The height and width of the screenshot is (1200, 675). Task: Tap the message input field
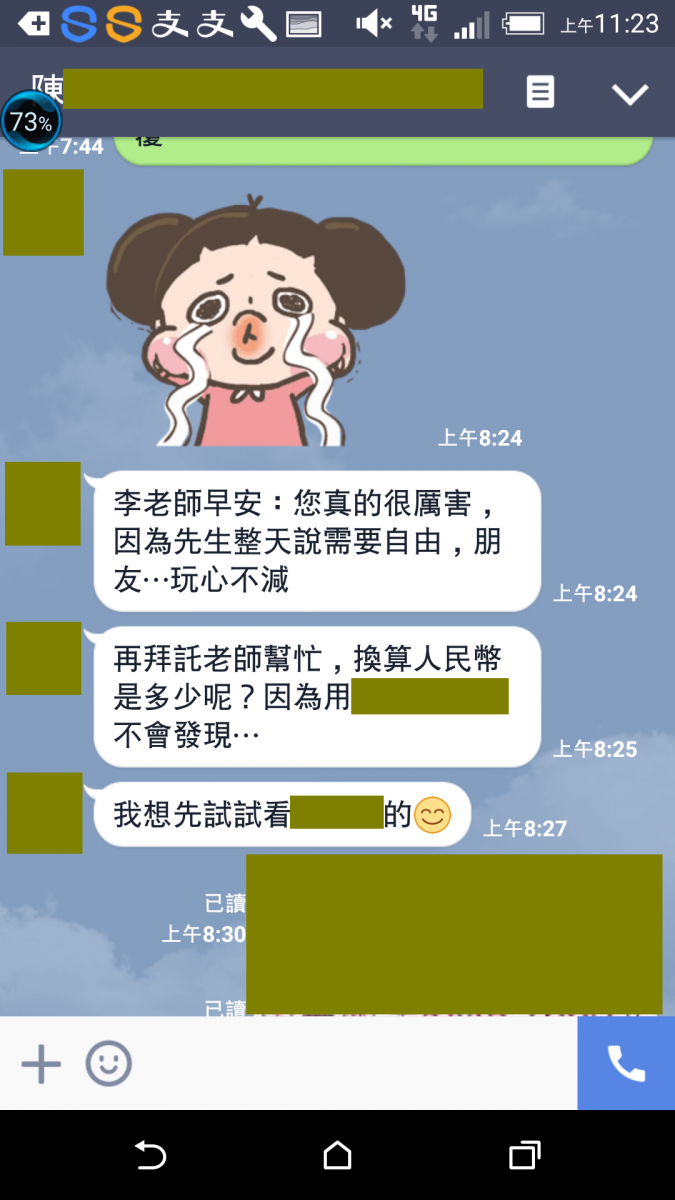pyautogui.click(x=350, y=1064)
